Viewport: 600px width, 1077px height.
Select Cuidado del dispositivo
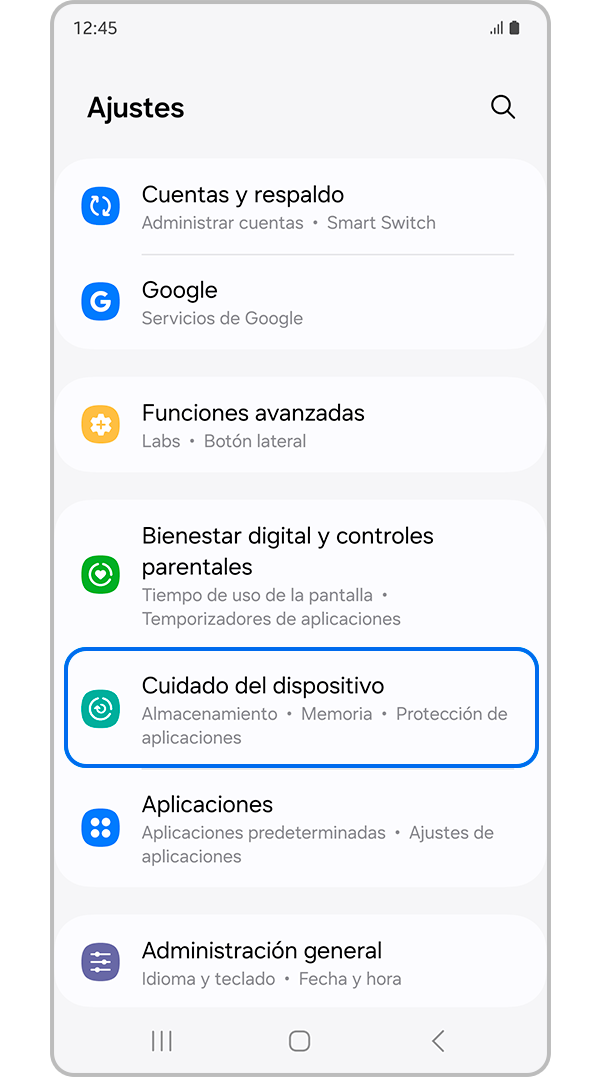point(300,709)
